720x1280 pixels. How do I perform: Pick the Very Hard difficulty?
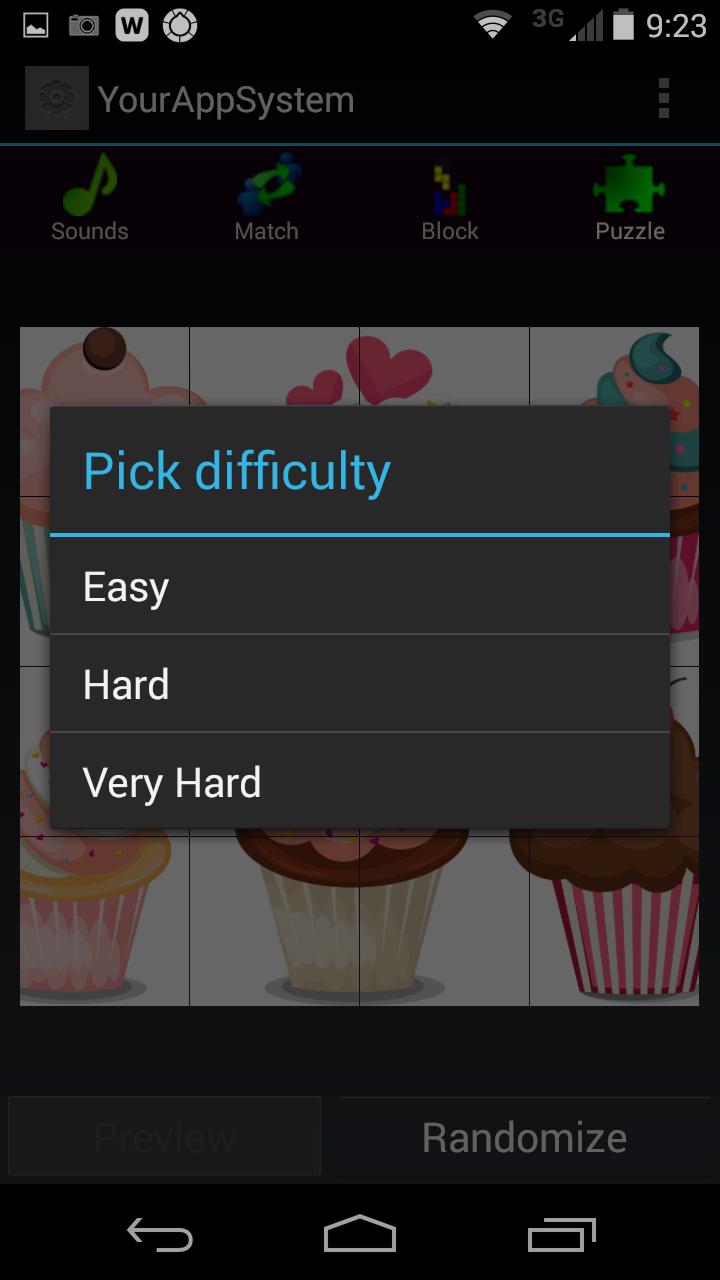360,782
